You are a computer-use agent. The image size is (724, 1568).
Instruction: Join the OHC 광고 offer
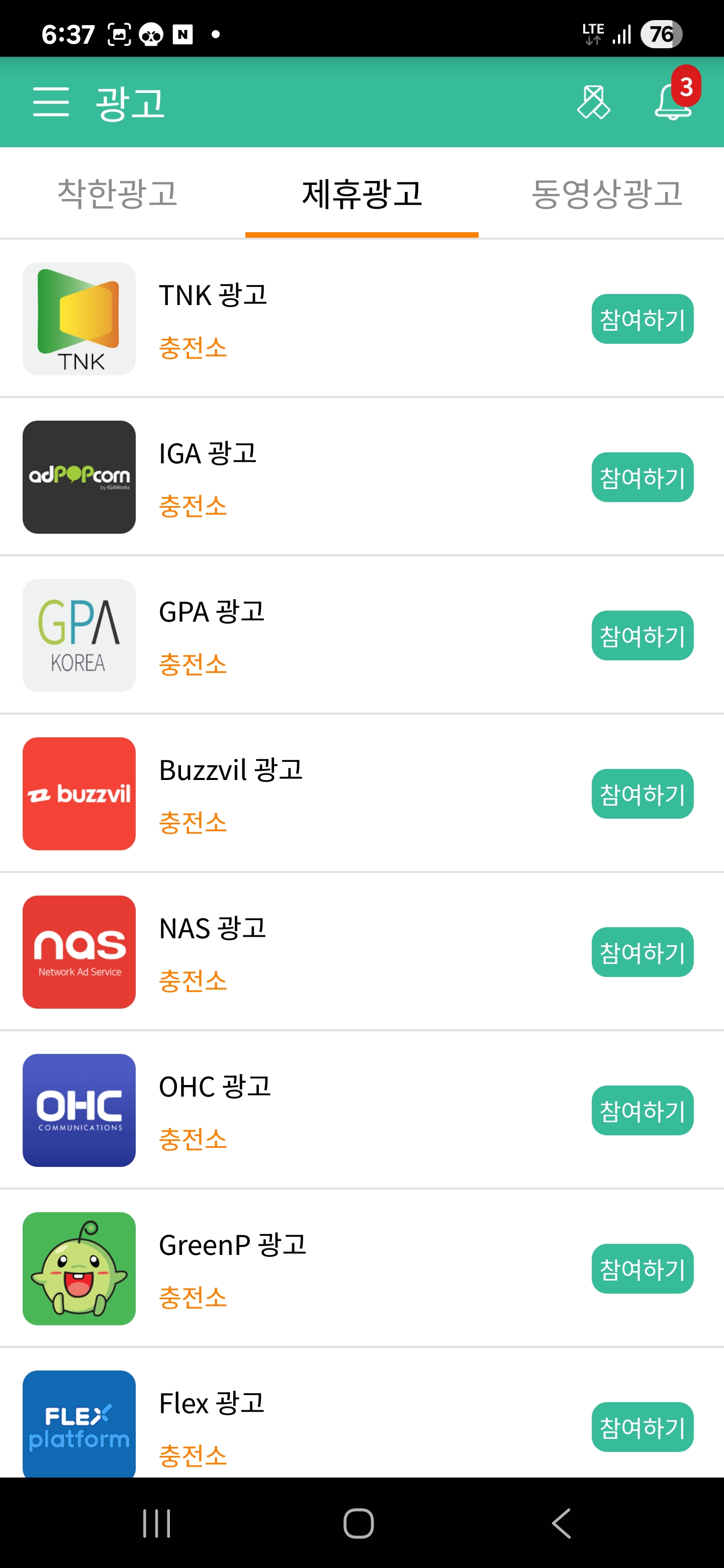643,1110
